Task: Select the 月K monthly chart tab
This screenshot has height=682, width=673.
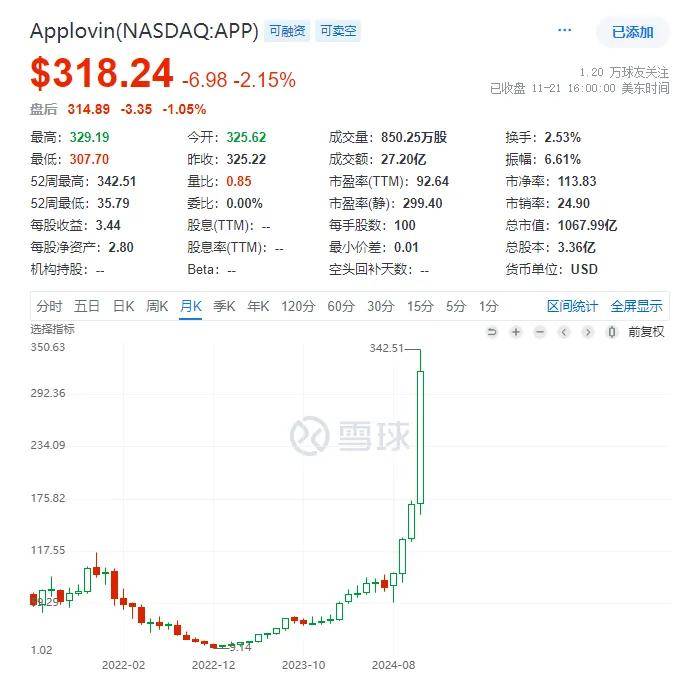Action: (x=190, y=306)
